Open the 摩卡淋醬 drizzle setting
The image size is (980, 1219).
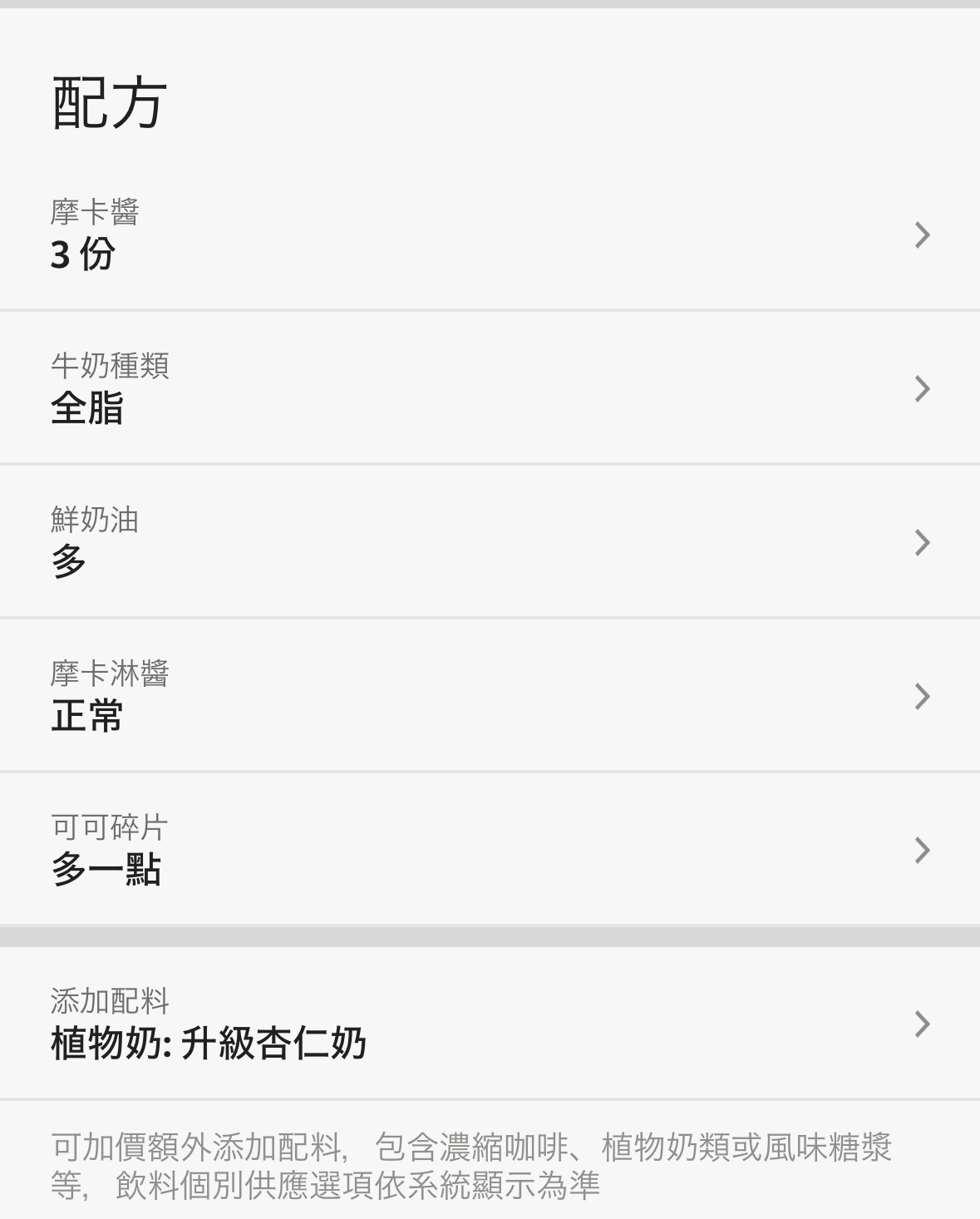(490, 696)
